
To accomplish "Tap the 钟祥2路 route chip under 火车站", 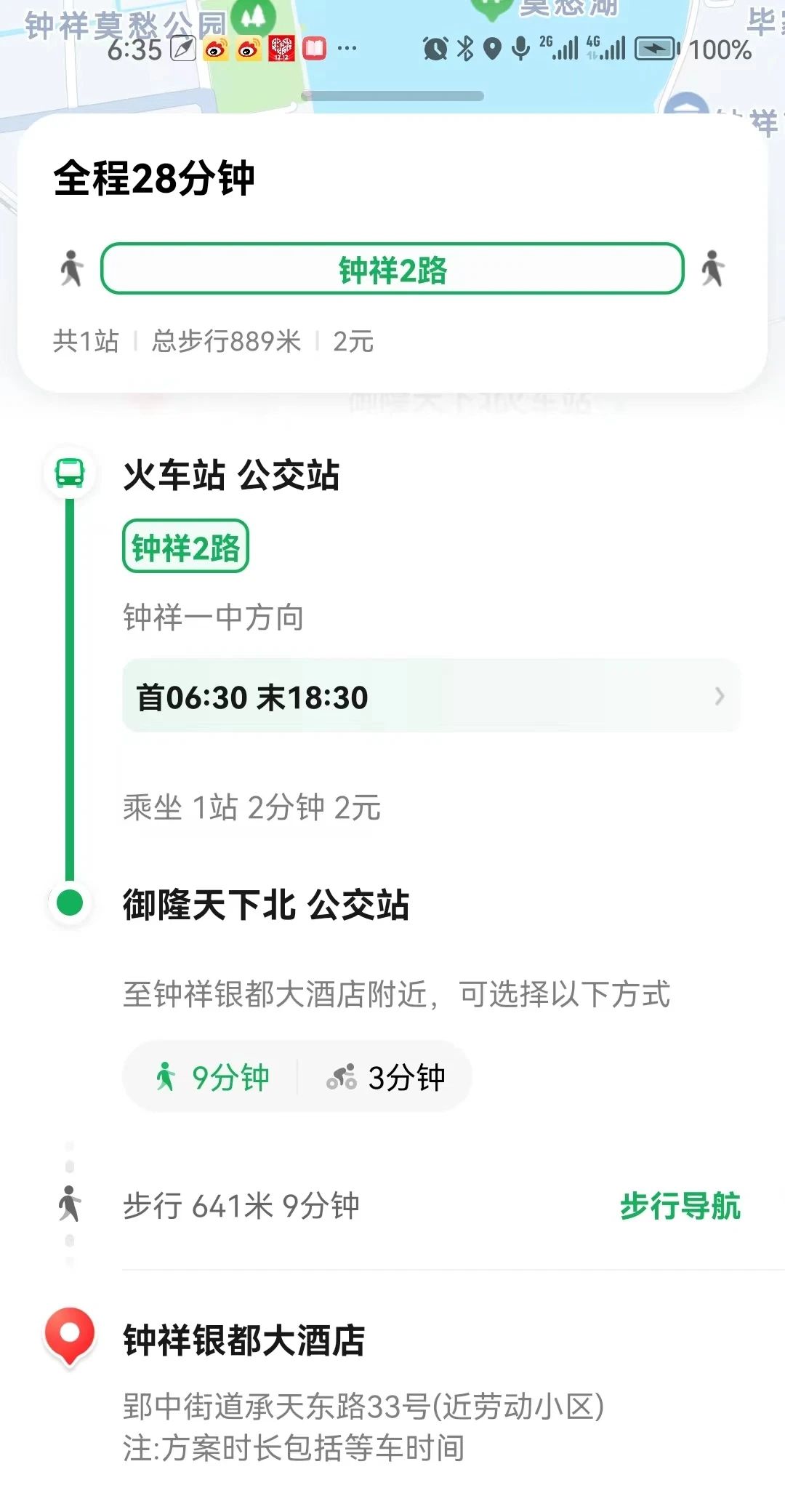I will click(x=185, y=547).
